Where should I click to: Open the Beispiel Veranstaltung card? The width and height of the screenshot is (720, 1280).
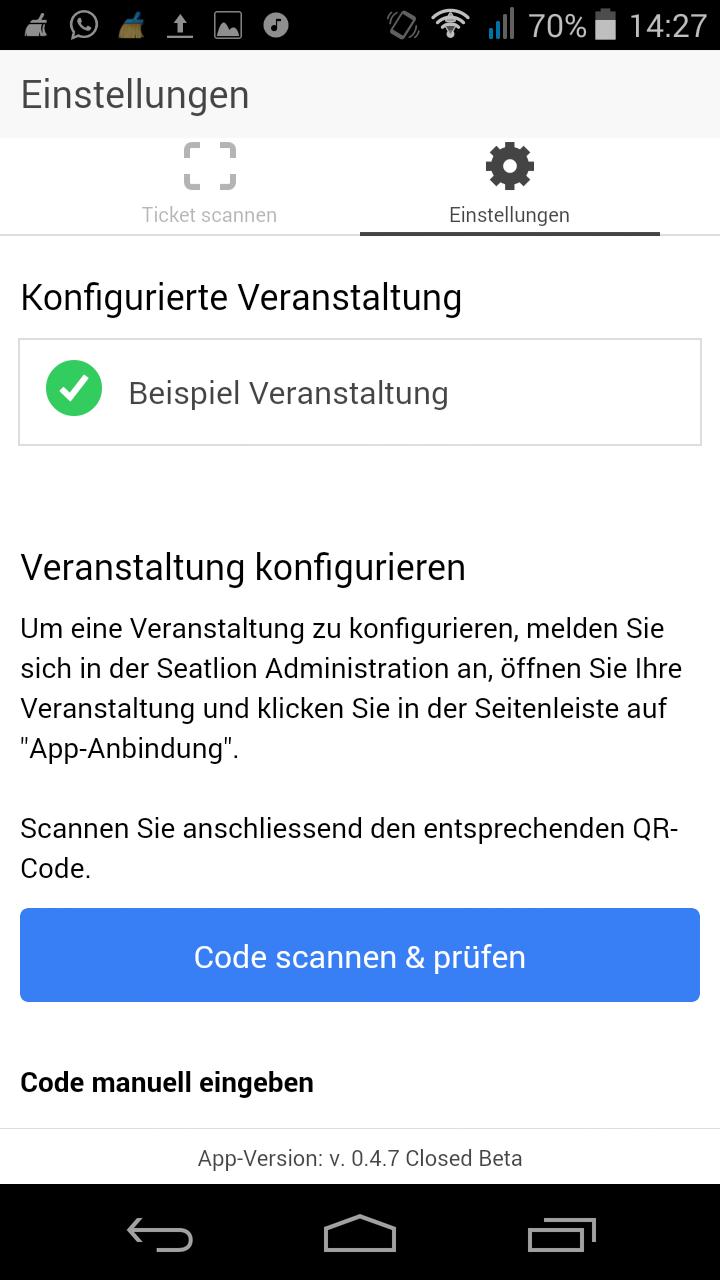(x=360, y=392)
